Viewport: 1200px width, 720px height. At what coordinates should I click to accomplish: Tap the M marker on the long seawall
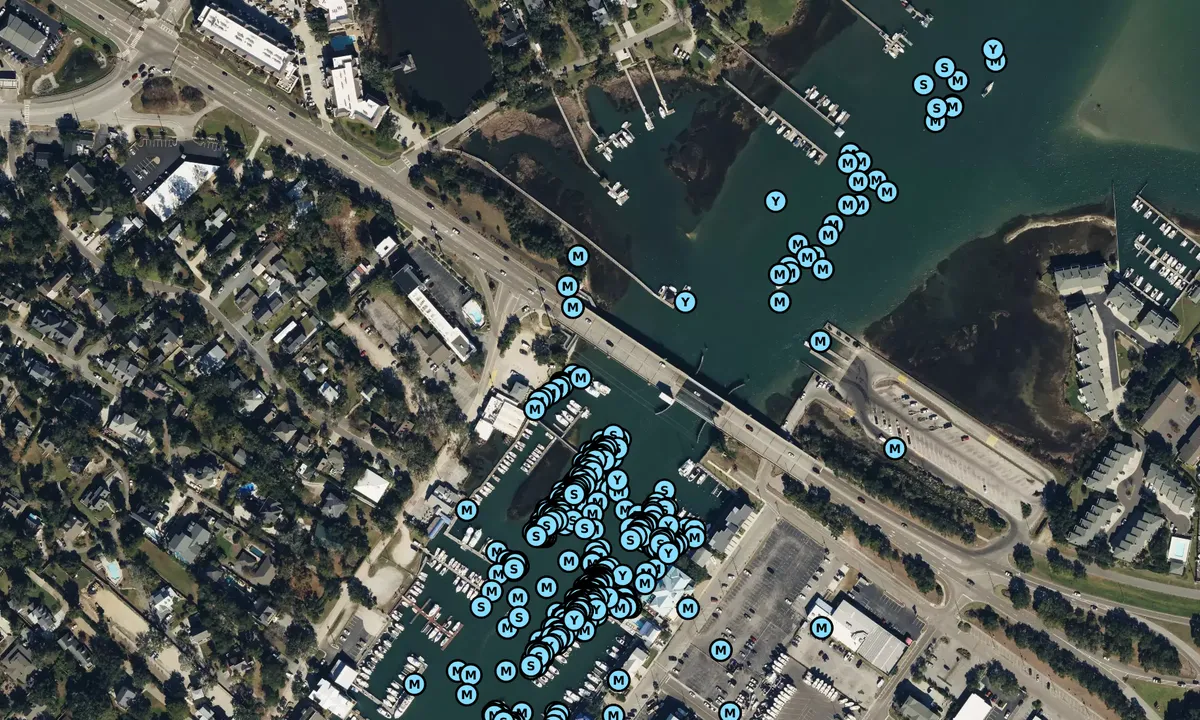tap(577, 256)
